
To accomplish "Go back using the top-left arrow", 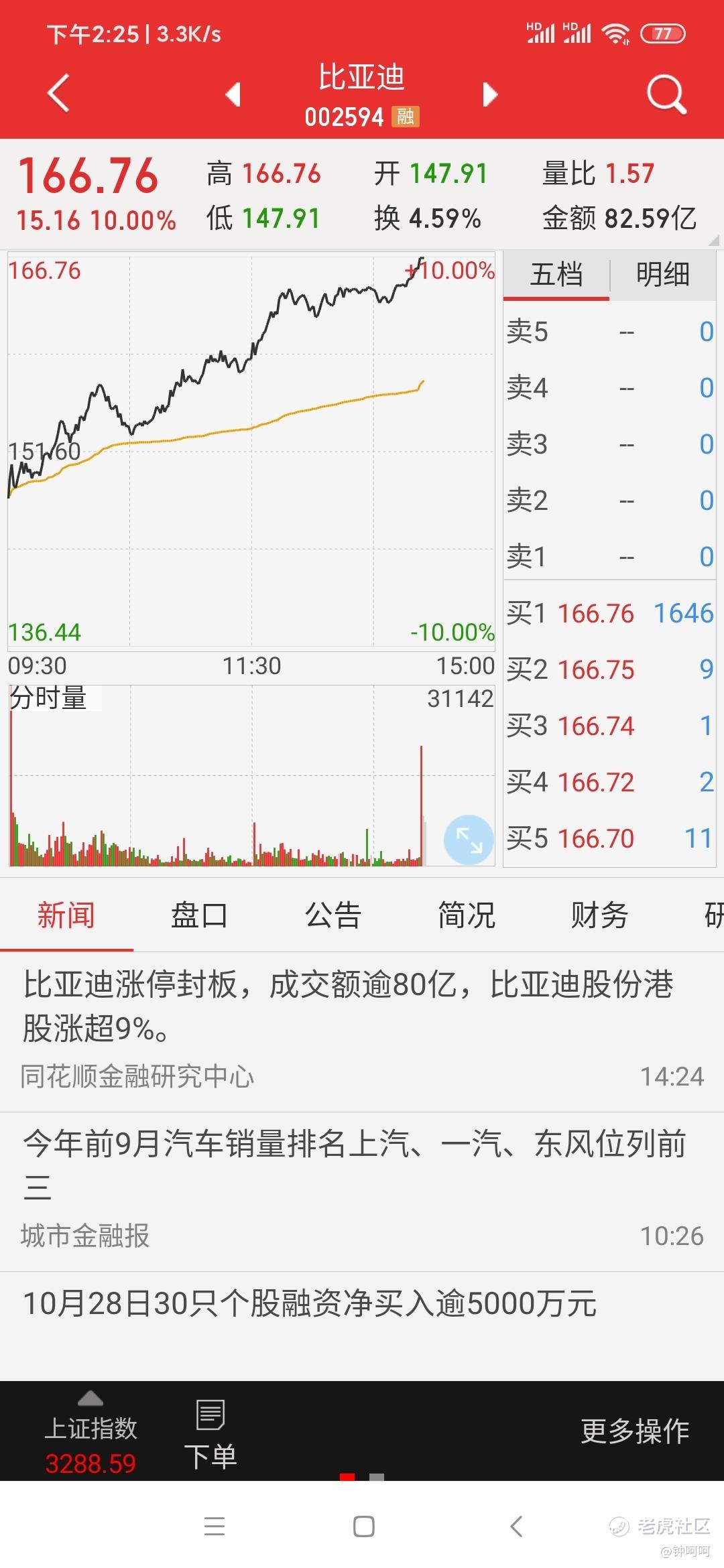I will [59, 93].
